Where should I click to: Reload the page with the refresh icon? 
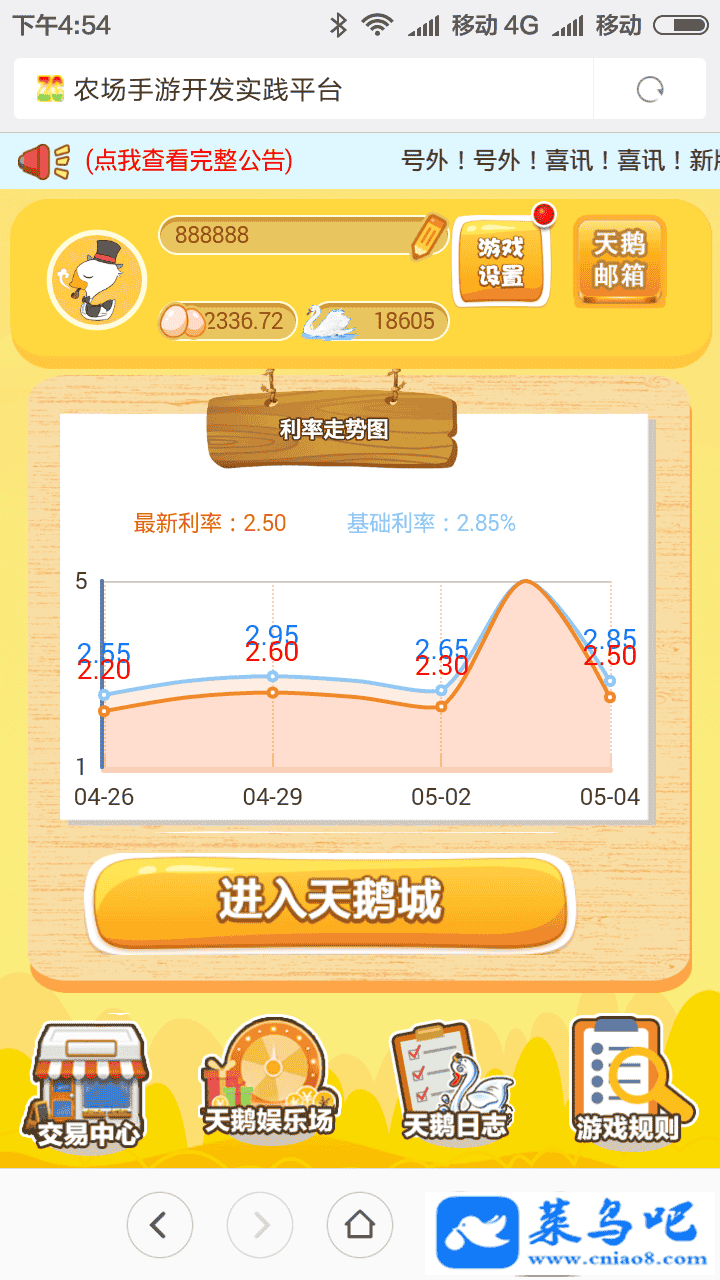coord(651,90)
